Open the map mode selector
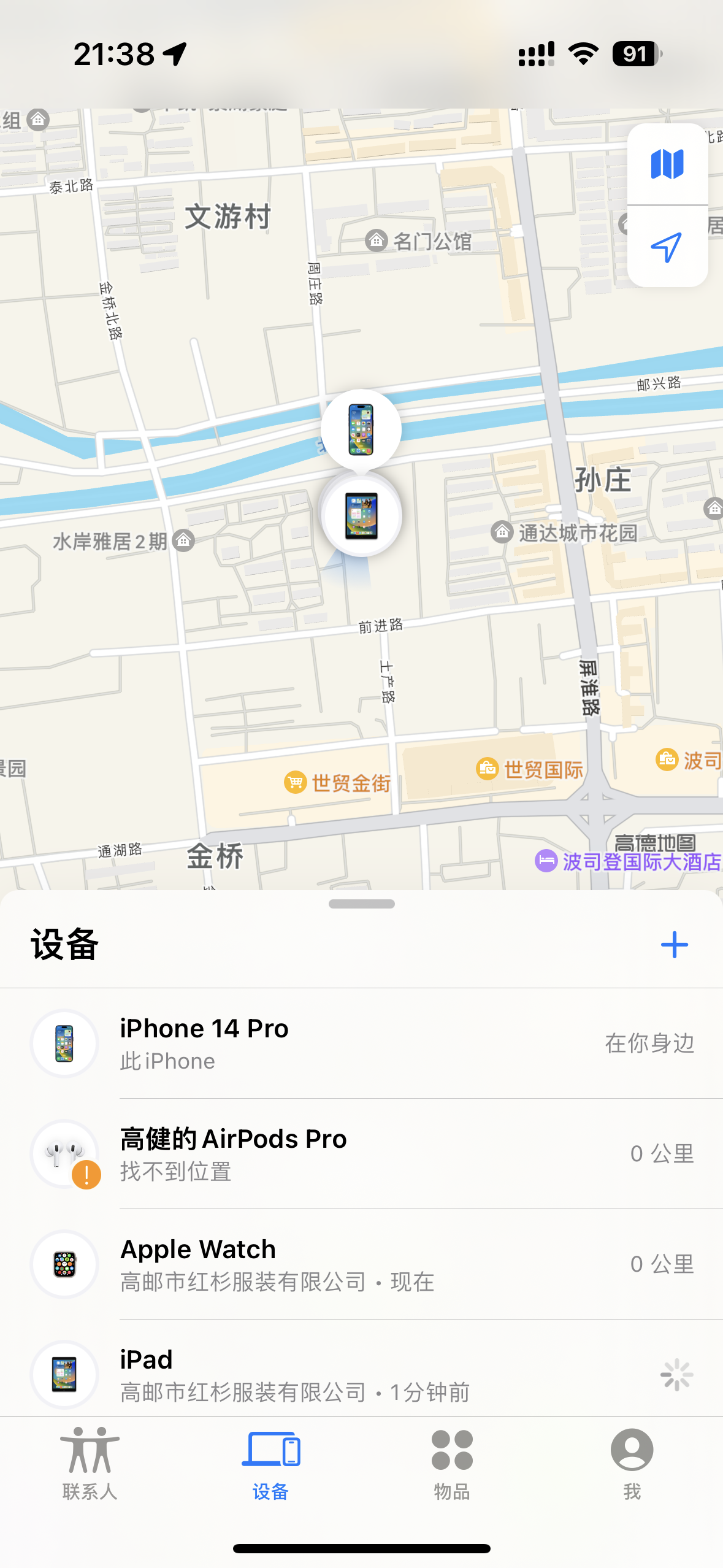Viewport: 723px width, 1568px height. (x=667, y=164)
